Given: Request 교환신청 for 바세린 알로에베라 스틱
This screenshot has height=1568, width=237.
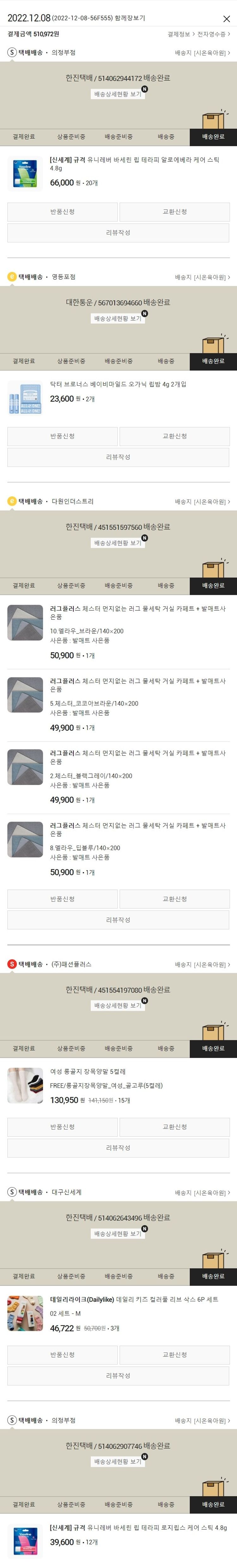Looking at the screenshot, I should pyautogui.click(x=174, y=212).
